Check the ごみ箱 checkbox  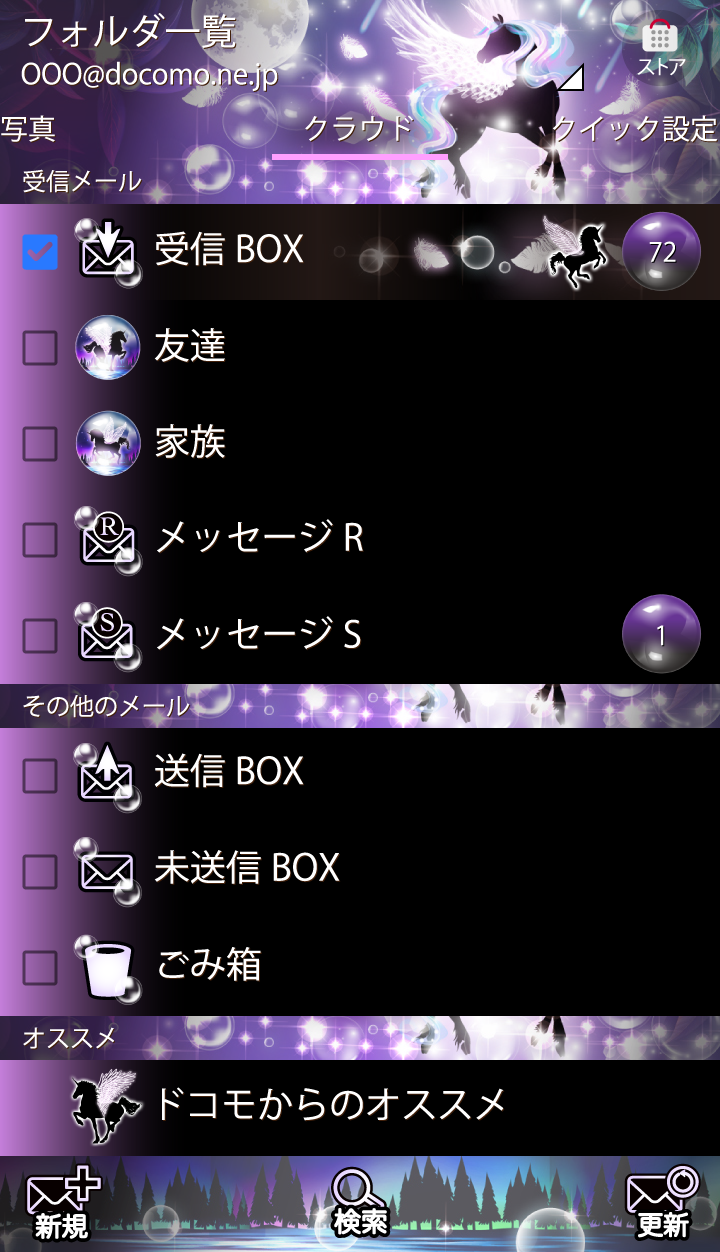coord(40,967)
